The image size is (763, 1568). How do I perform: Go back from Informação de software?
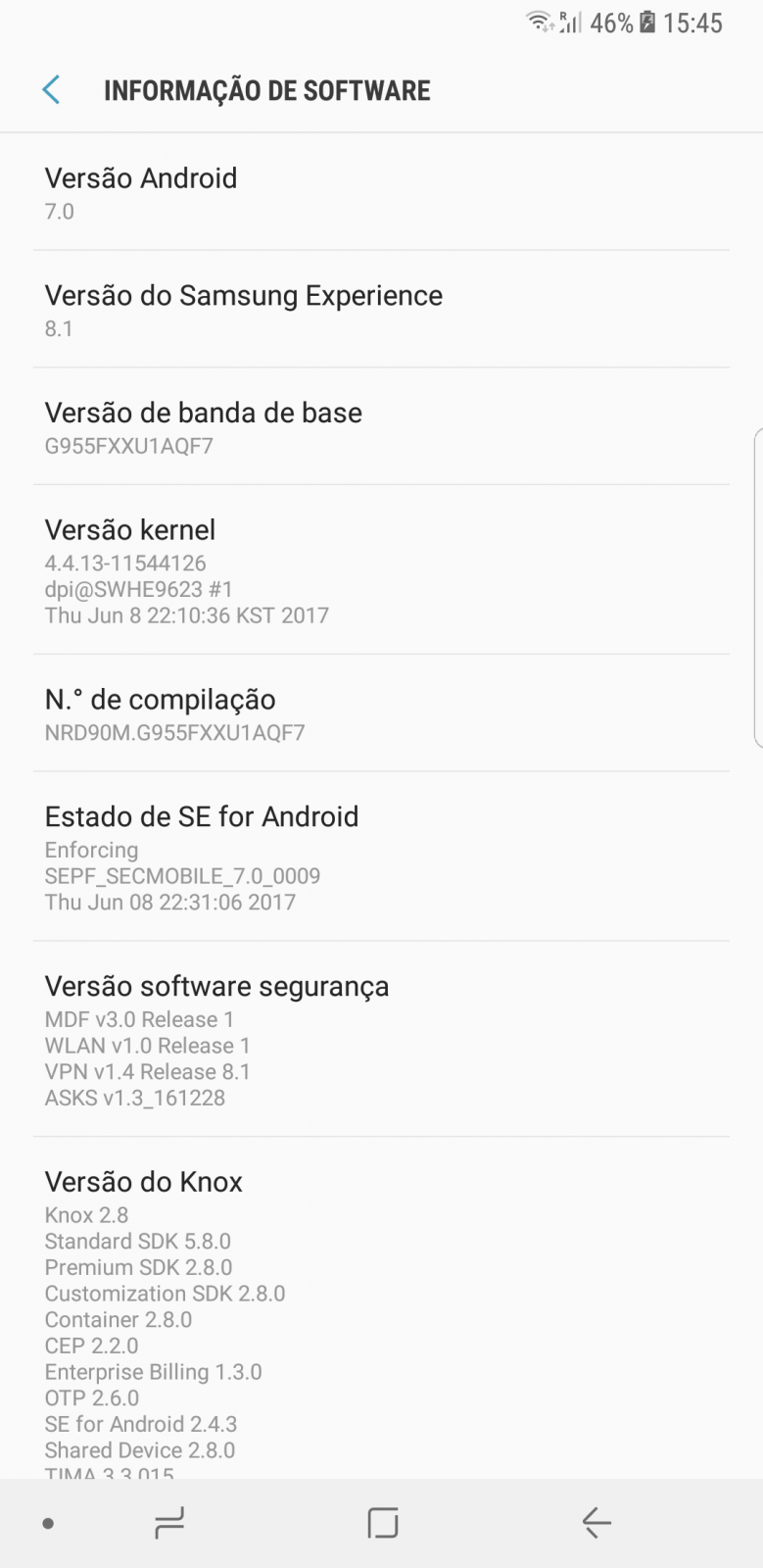pyautogui.click(x=52, y=90)
